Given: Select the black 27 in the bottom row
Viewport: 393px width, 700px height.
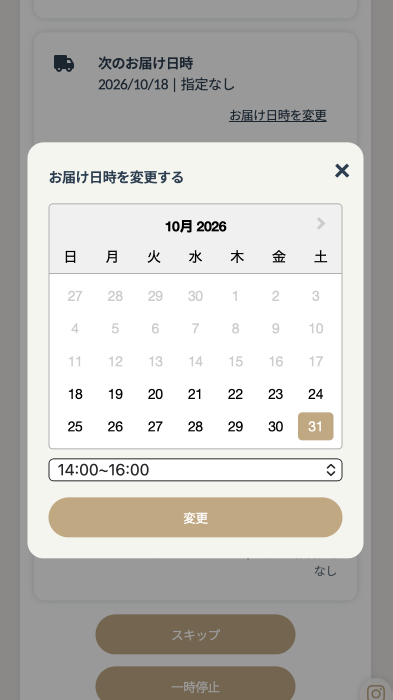Looking at the screenshot, I should [155, 427].
